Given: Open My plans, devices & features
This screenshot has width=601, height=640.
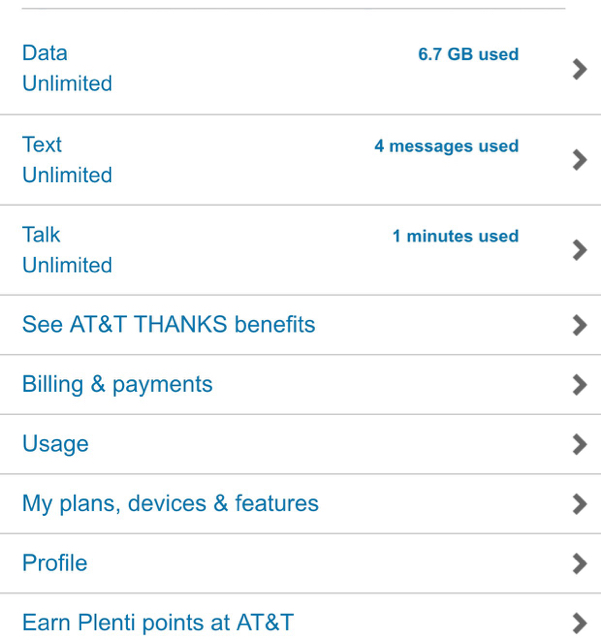Looking at the screenshot, I should 300,504.
